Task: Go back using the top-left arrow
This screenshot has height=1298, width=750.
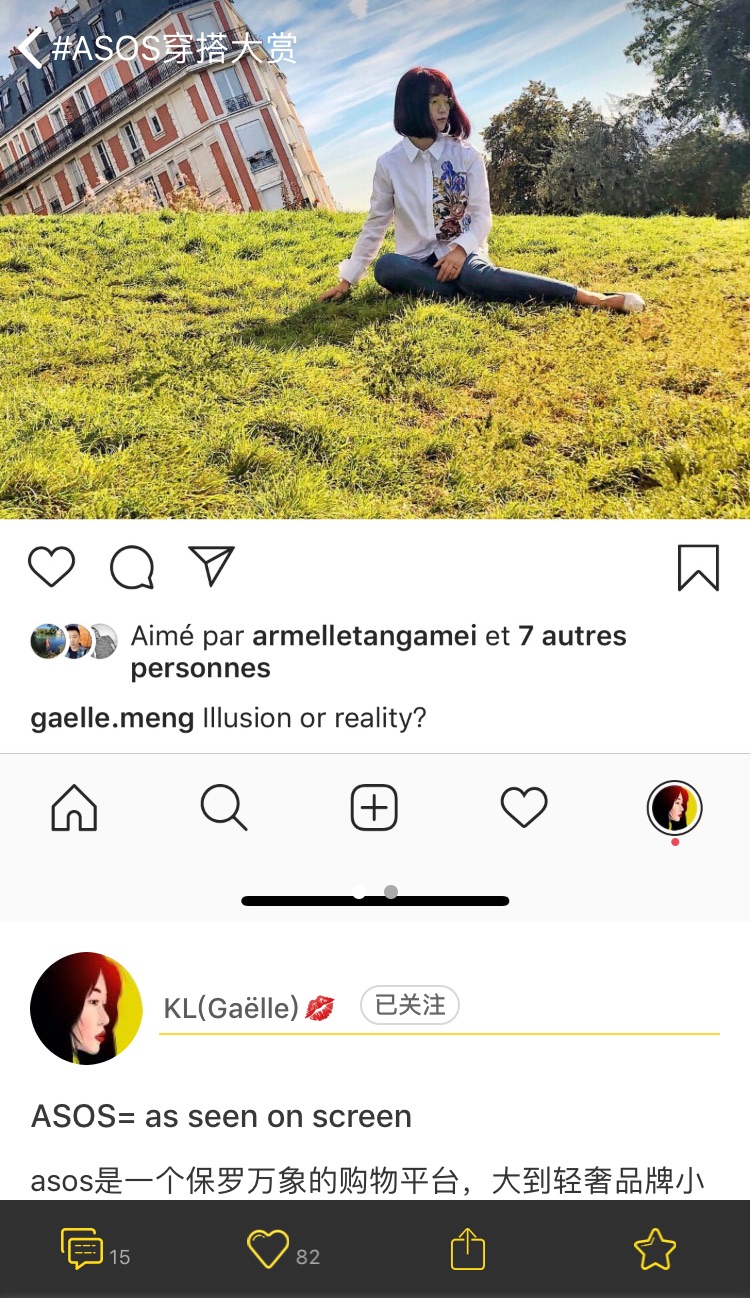Action: (x=30, y=48)
